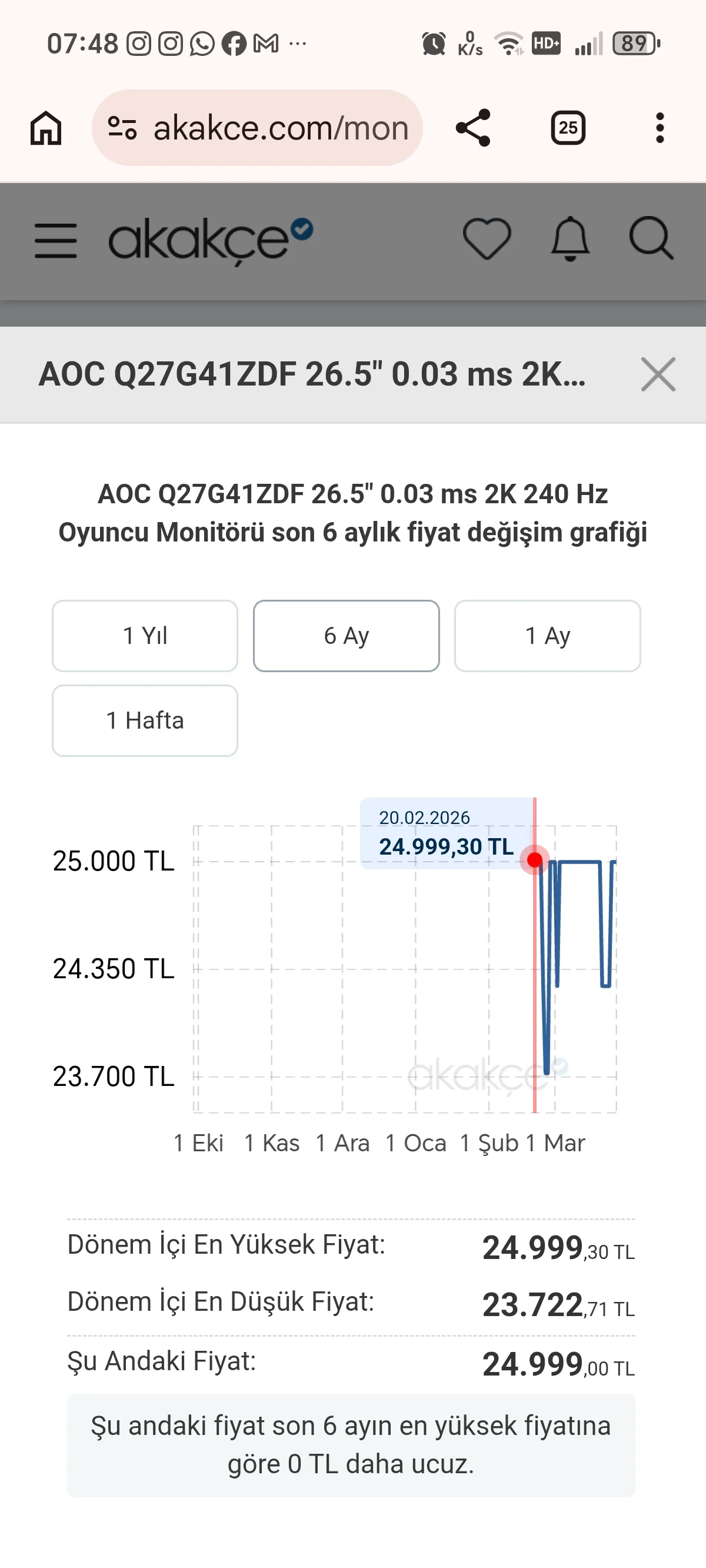Viewport: 706px width, 1568px height.
Task: Switch to the 1 Hafta range
Action: coord(145,720)
